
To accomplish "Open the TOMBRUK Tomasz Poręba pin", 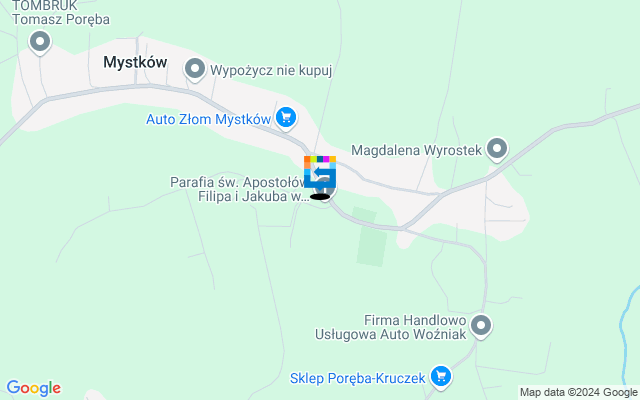I will 40,42.
